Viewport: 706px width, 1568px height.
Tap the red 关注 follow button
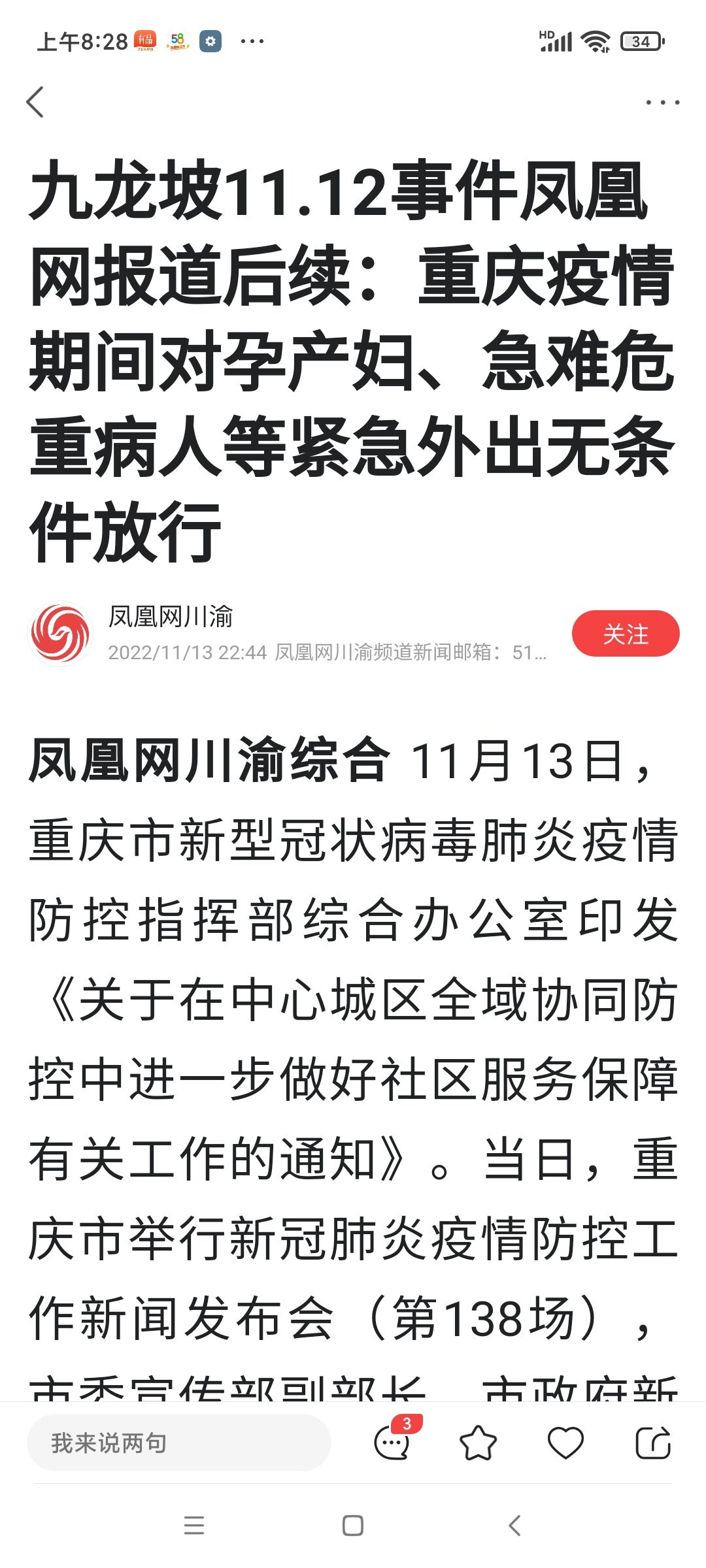pyautogui.click(x=626, y=633)
